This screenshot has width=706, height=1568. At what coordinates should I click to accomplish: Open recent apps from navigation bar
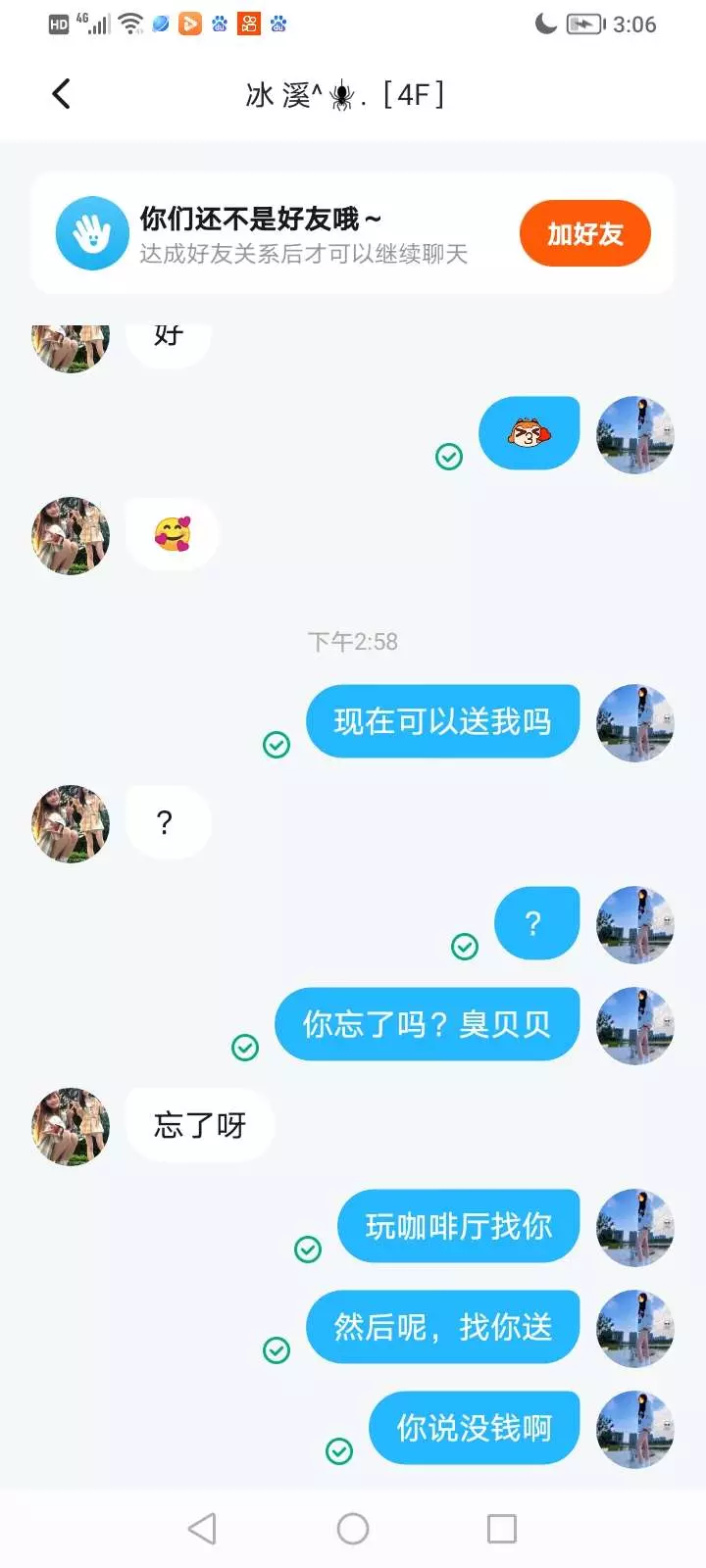coord(502,1529)
